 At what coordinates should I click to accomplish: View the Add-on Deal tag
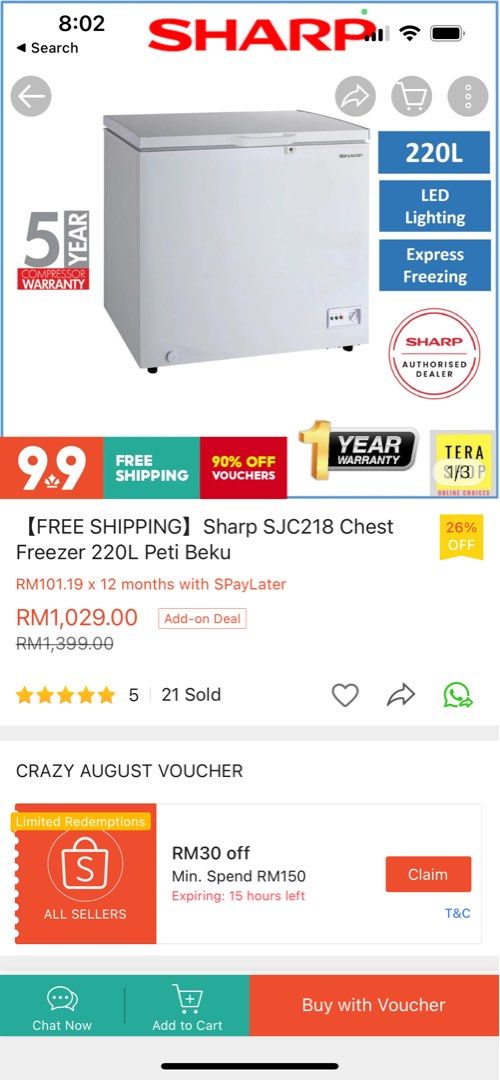pyautogui.click(x=202, y=619)
